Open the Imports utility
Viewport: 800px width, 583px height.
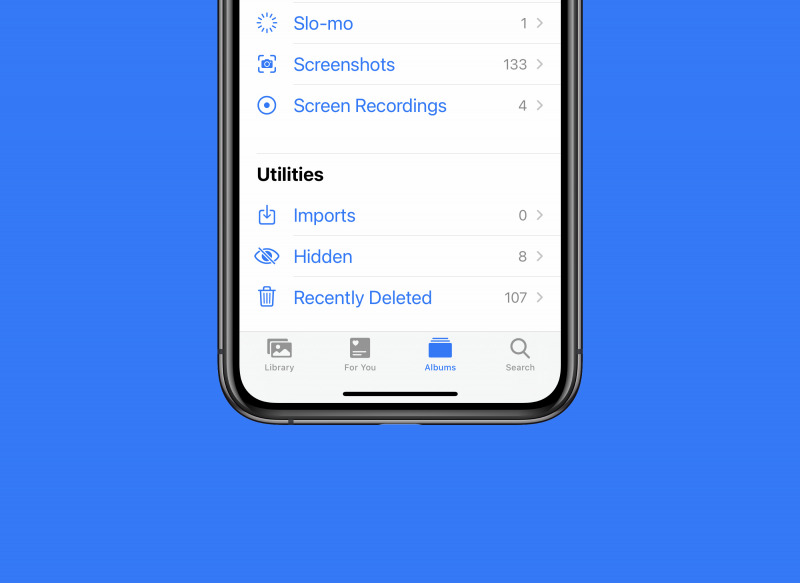pos(324,216)
